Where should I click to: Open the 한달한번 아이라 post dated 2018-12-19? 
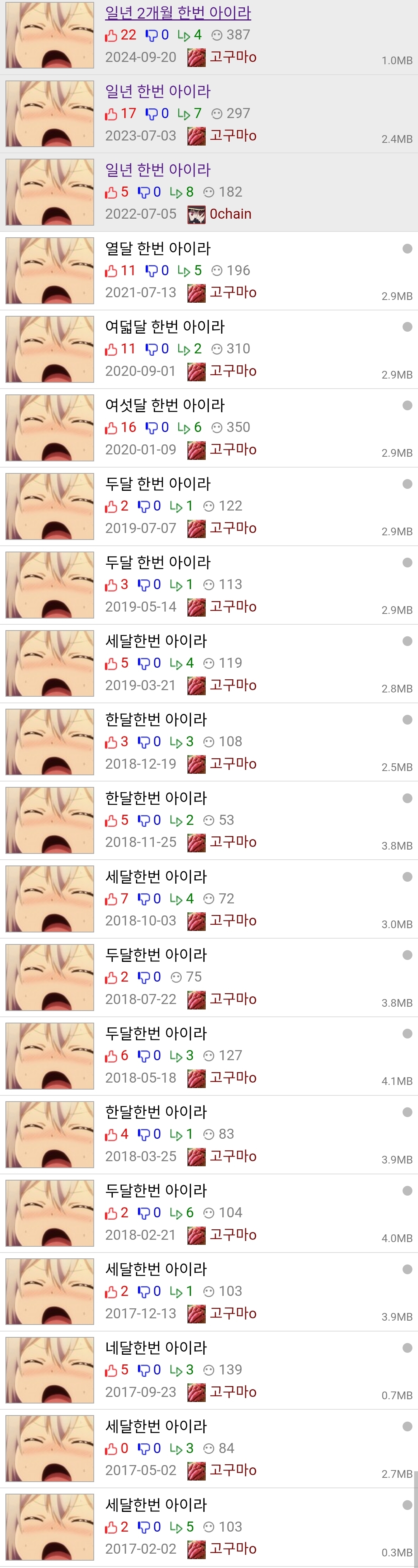click(156, 720)
